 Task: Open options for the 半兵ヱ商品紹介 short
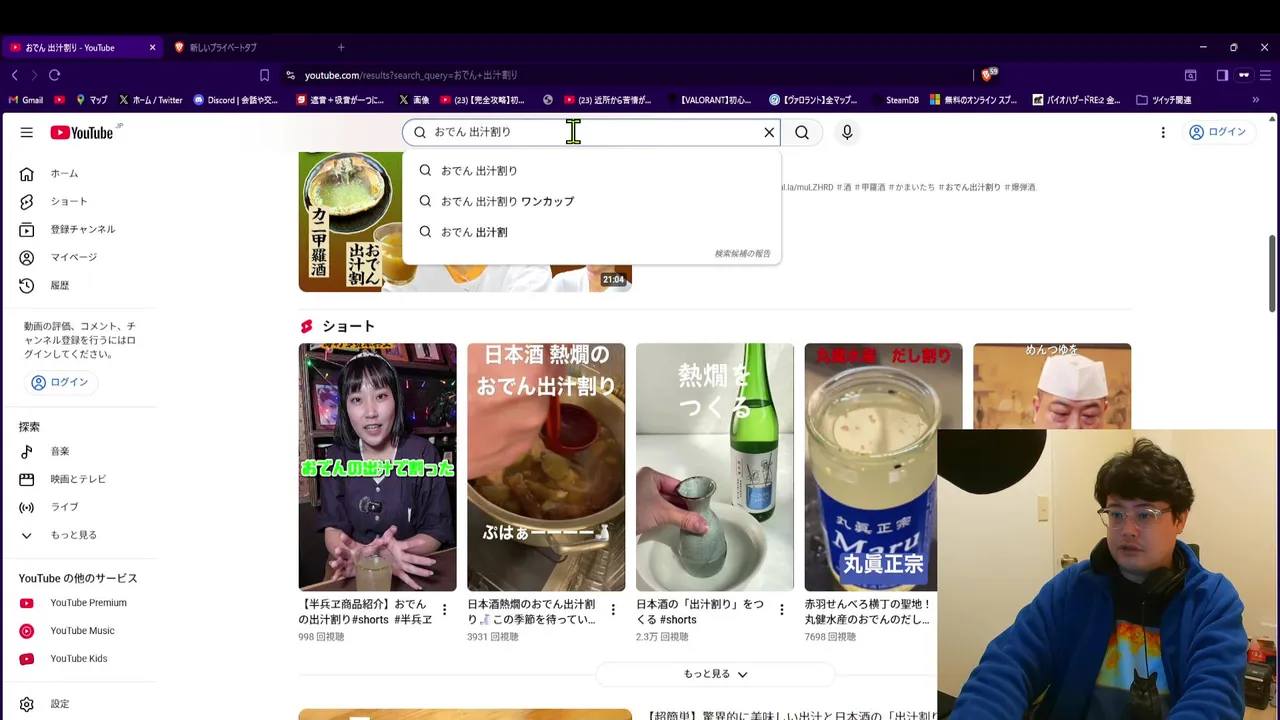click(445, 610)
